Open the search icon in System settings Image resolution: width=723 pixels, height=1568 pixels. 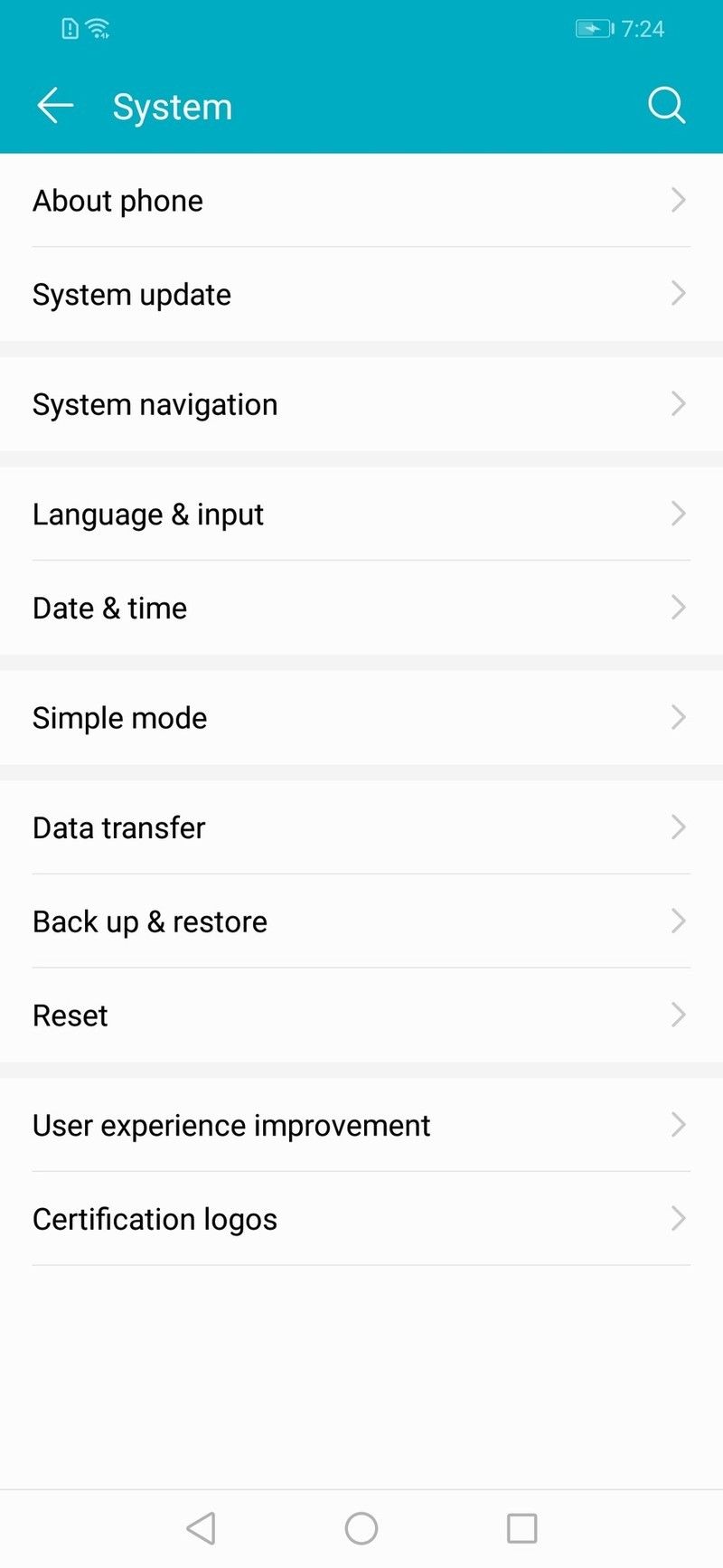click(x=667, y=105)
